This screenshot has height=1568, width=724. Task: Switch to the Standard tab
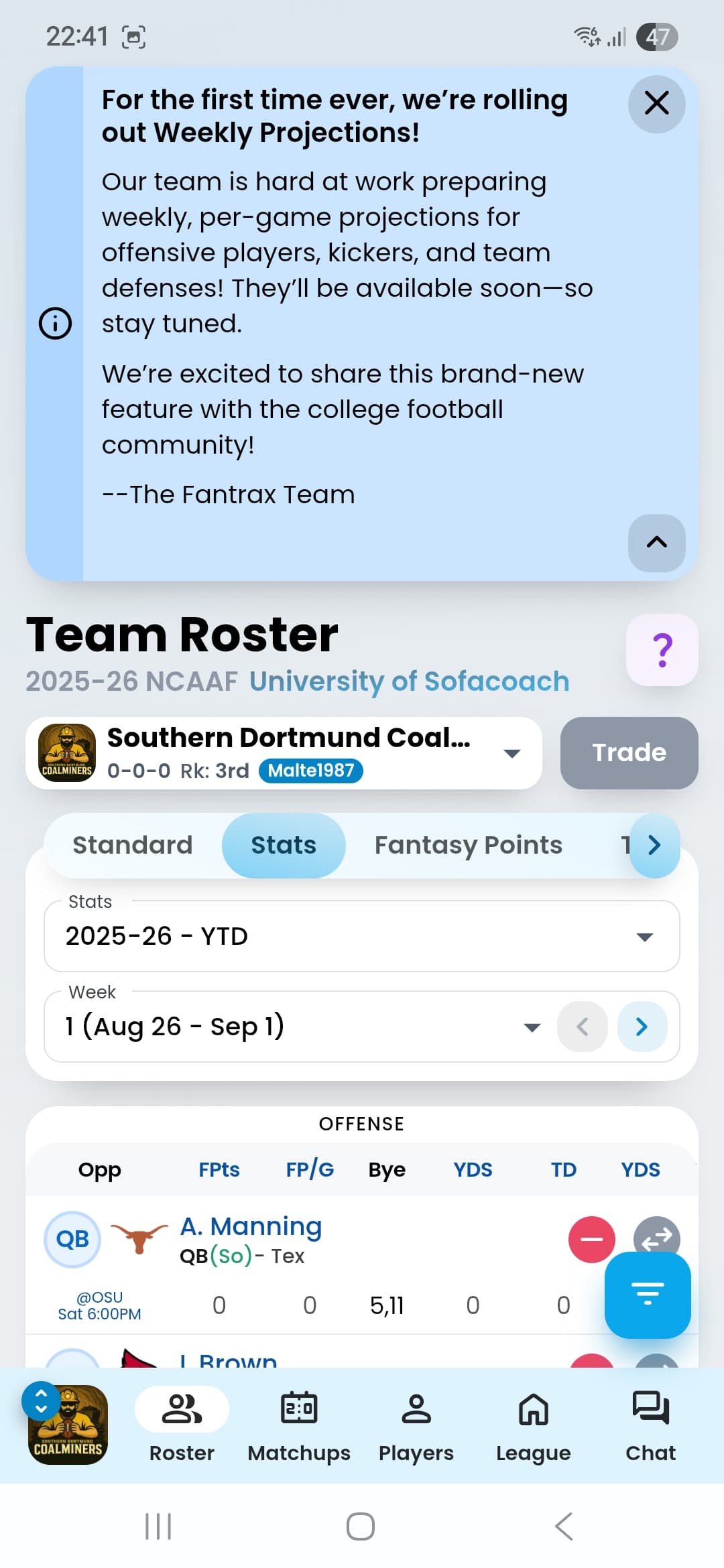tap(133, 846)
